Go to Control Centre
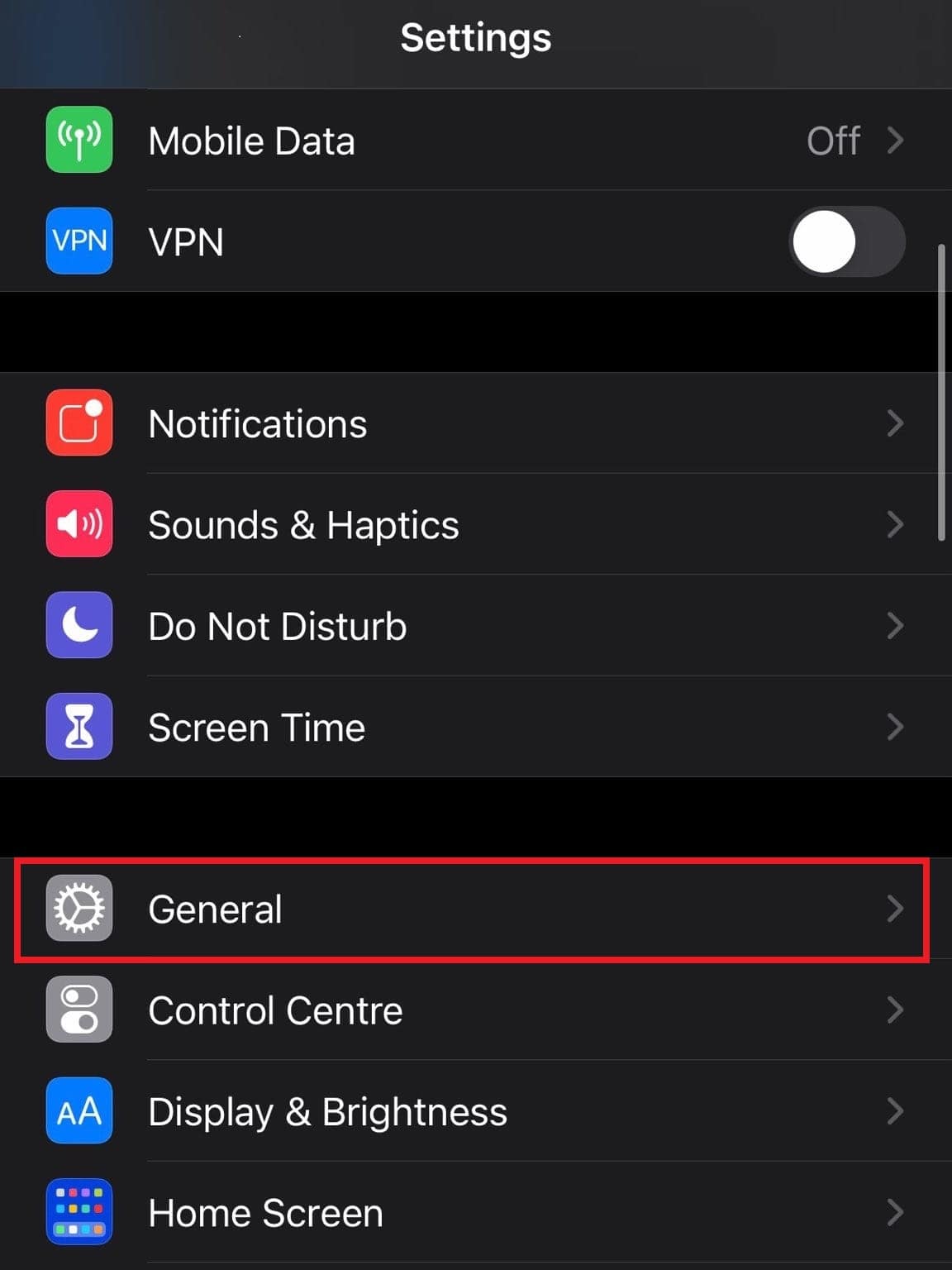Screen dimensions: 952x1270 pos(475,1010)
